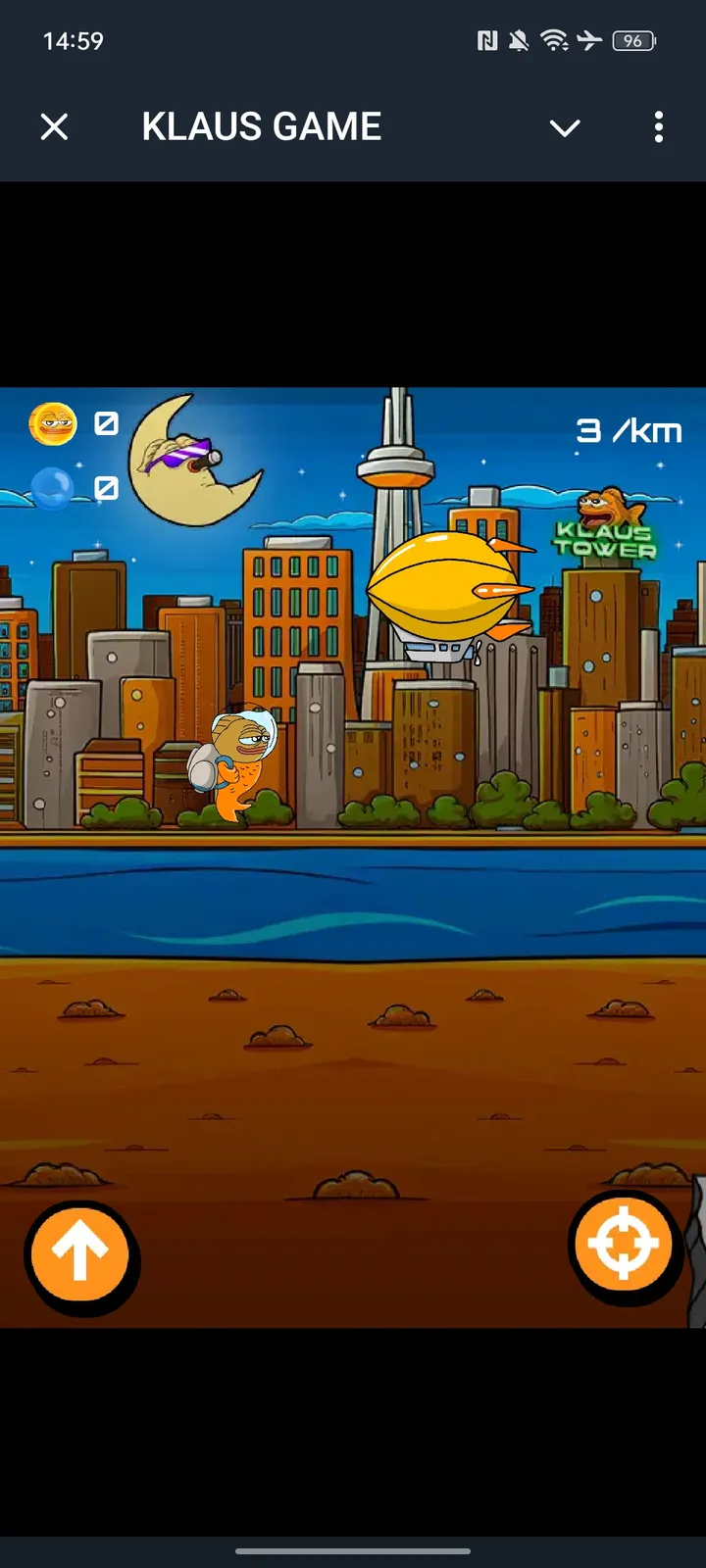Image resolution: width=706 pixels, height=1568 pixels.
Task: Open the three-dot overflow menu
Action: [x=658, y=126]
